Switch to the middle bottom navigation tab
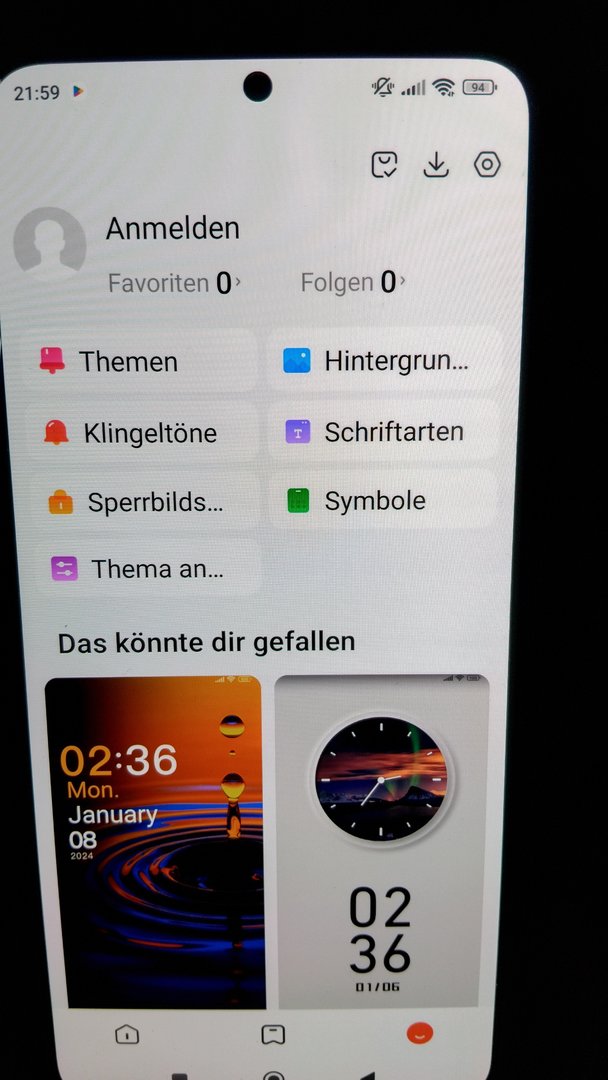 point(273,1034)
